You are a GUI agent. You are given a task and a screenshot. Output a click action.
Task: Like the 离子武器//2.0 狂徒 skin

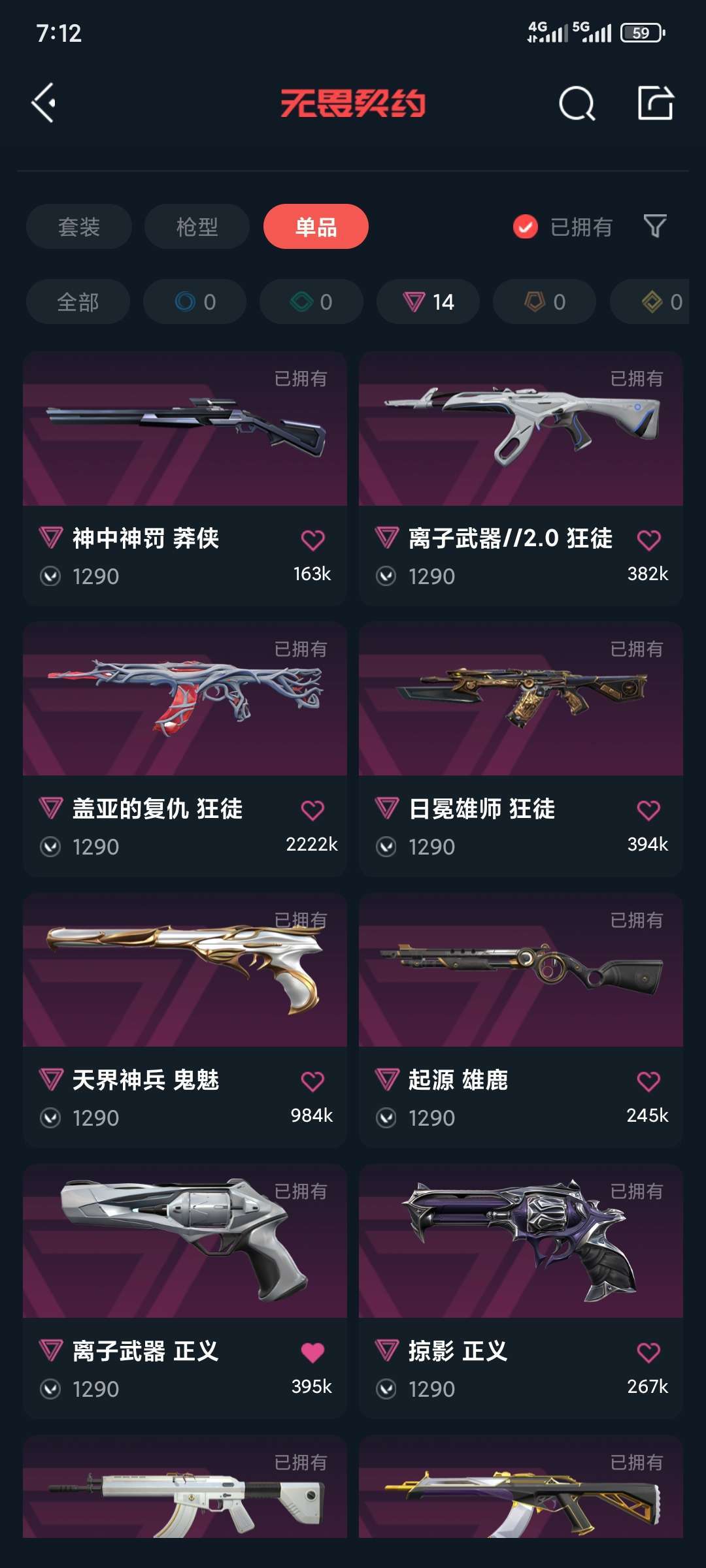pos(648,540)
